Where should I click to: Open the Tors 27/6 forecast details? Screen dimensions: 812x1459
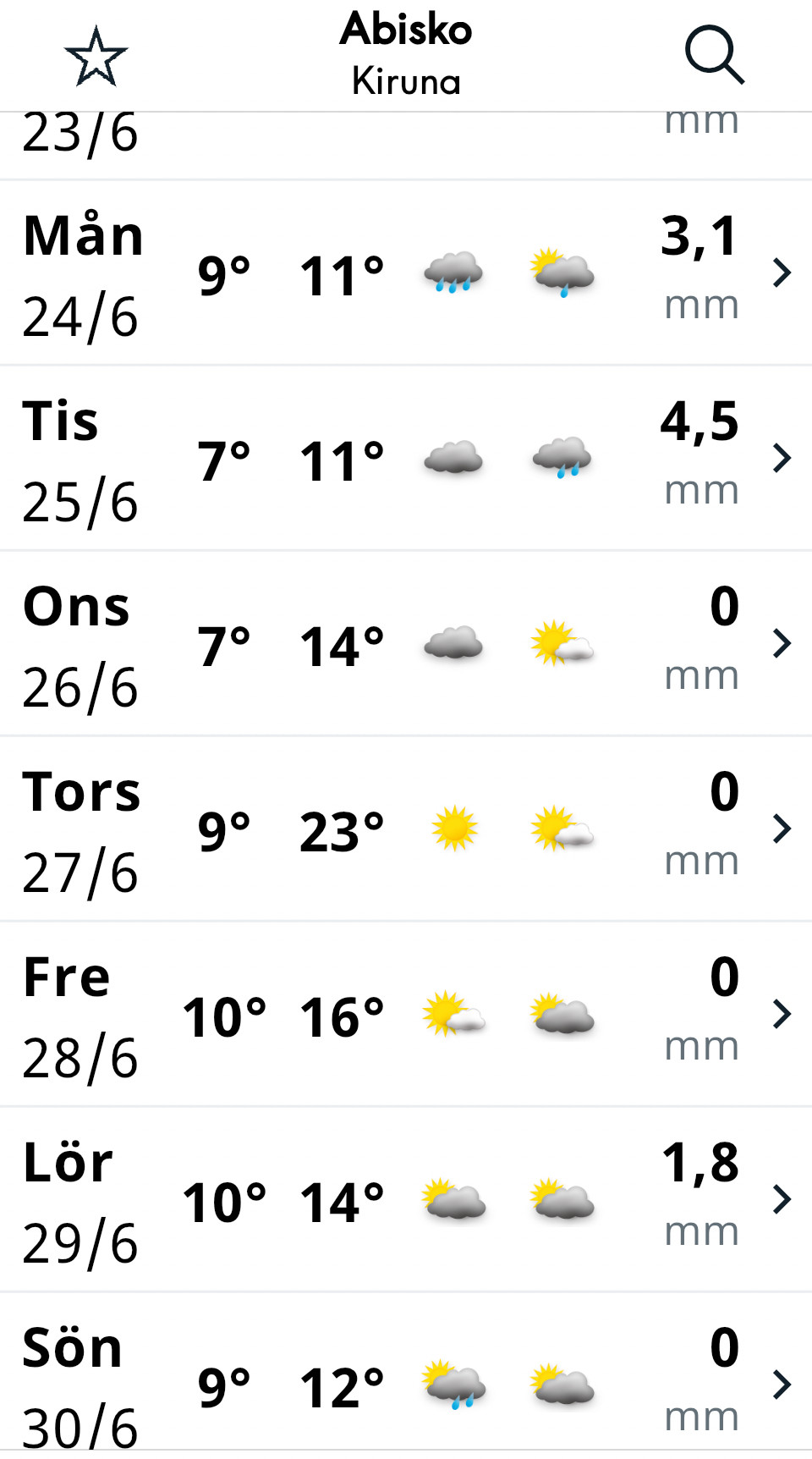406,829
